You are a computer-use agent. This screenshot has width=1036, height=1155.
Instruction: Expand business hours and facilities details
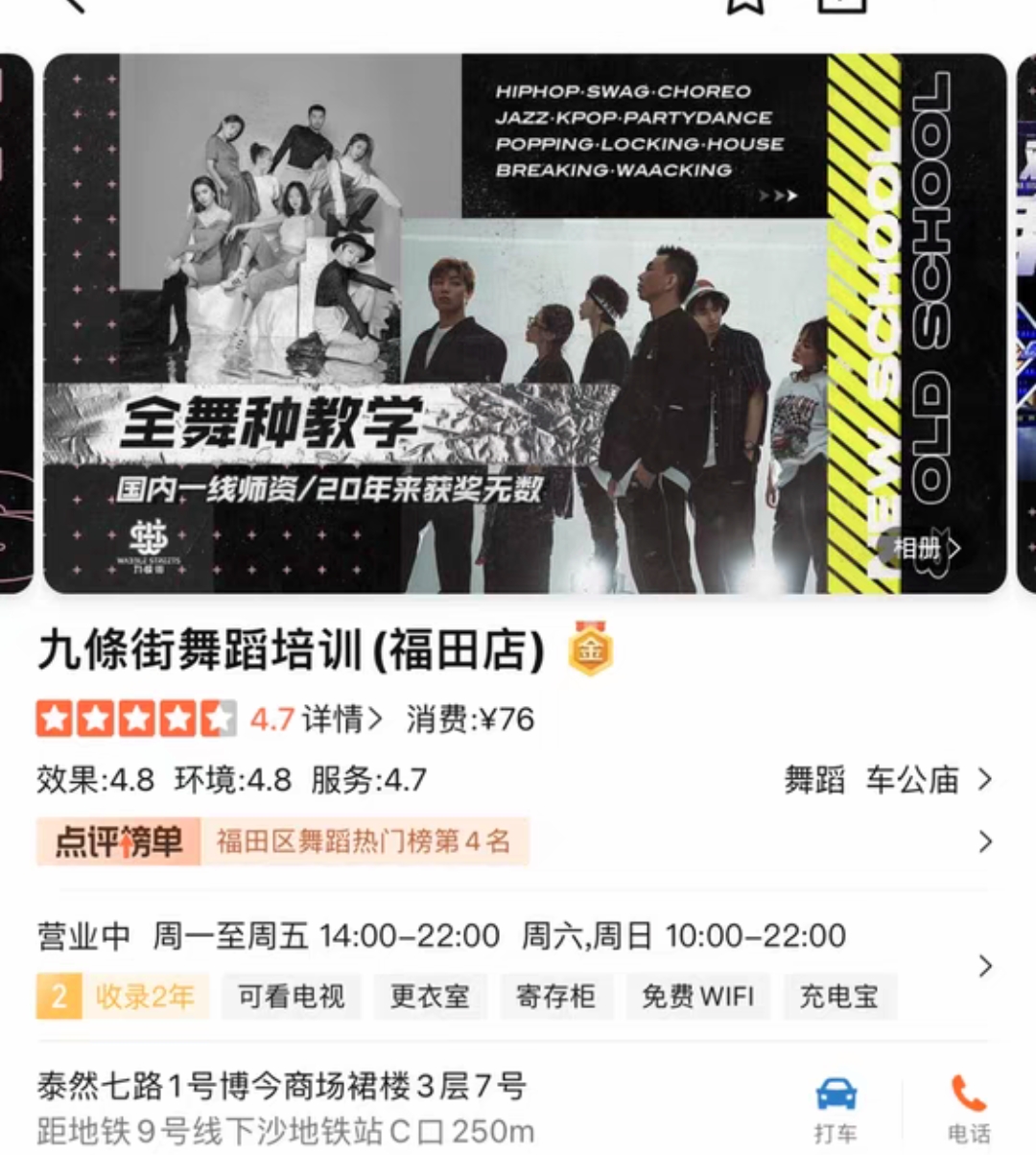[x=984, y=965]
